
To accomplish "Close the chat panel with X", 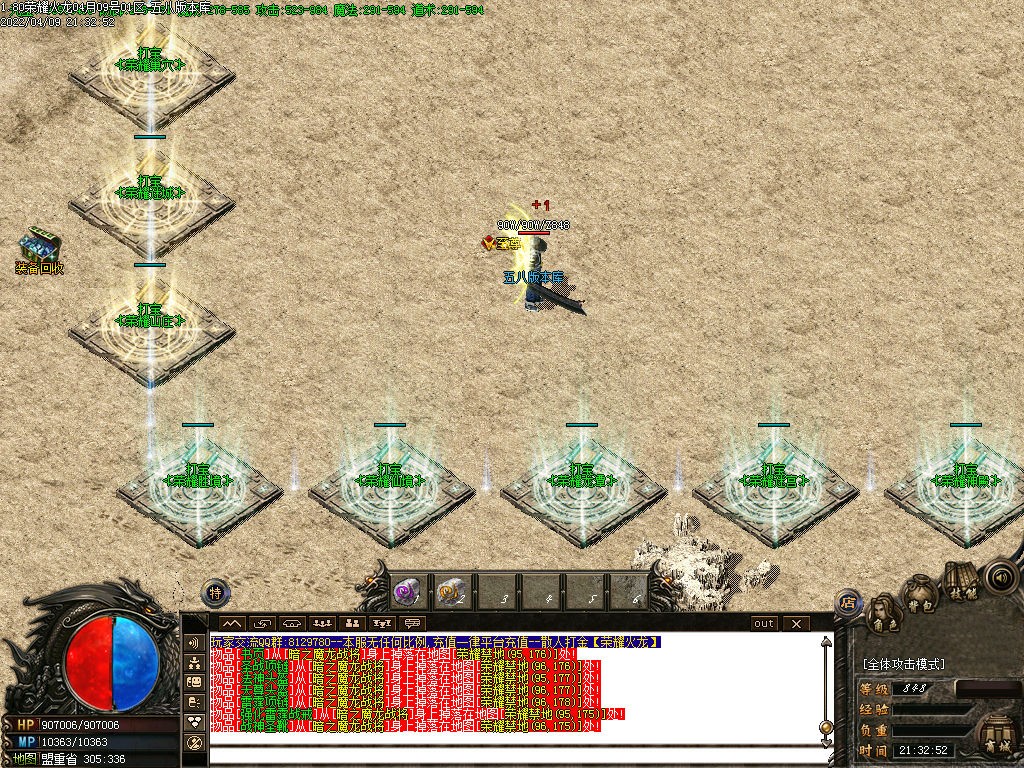I will [796, 623].
